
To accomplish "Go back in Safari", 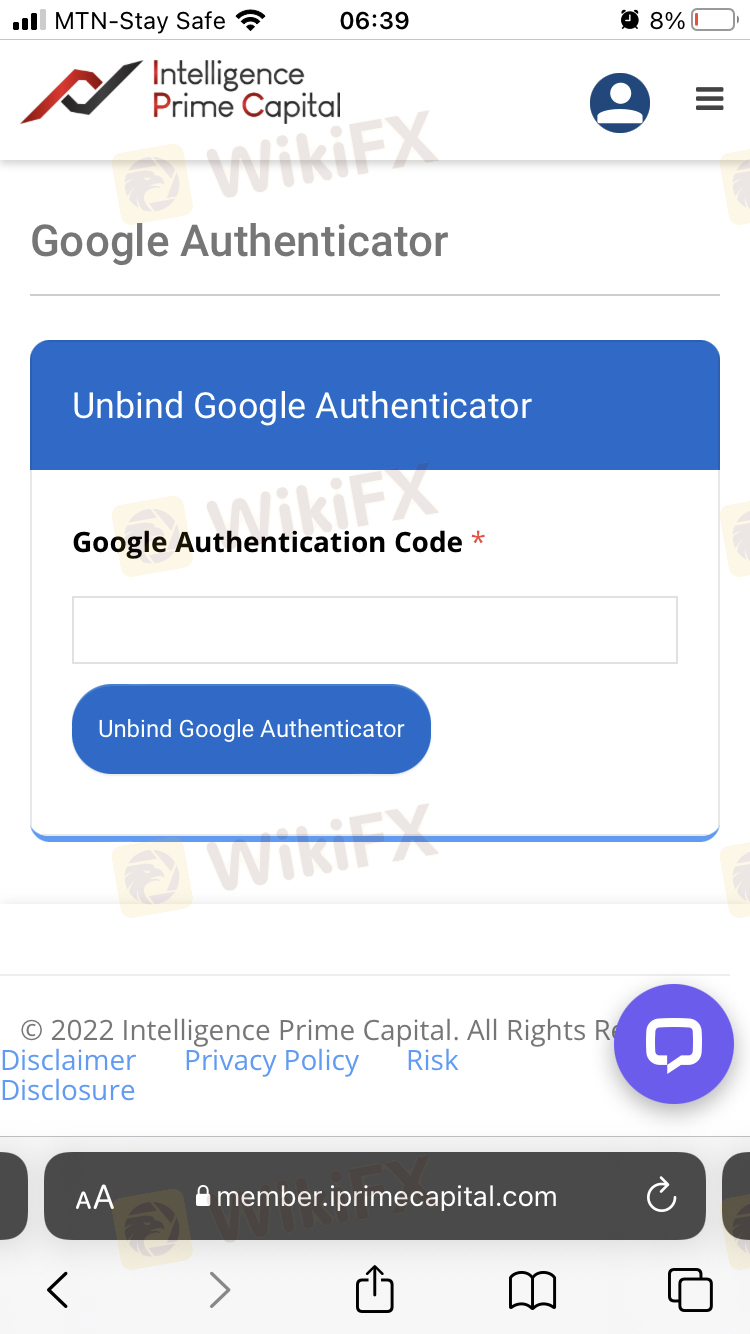I will point(58,1290).
